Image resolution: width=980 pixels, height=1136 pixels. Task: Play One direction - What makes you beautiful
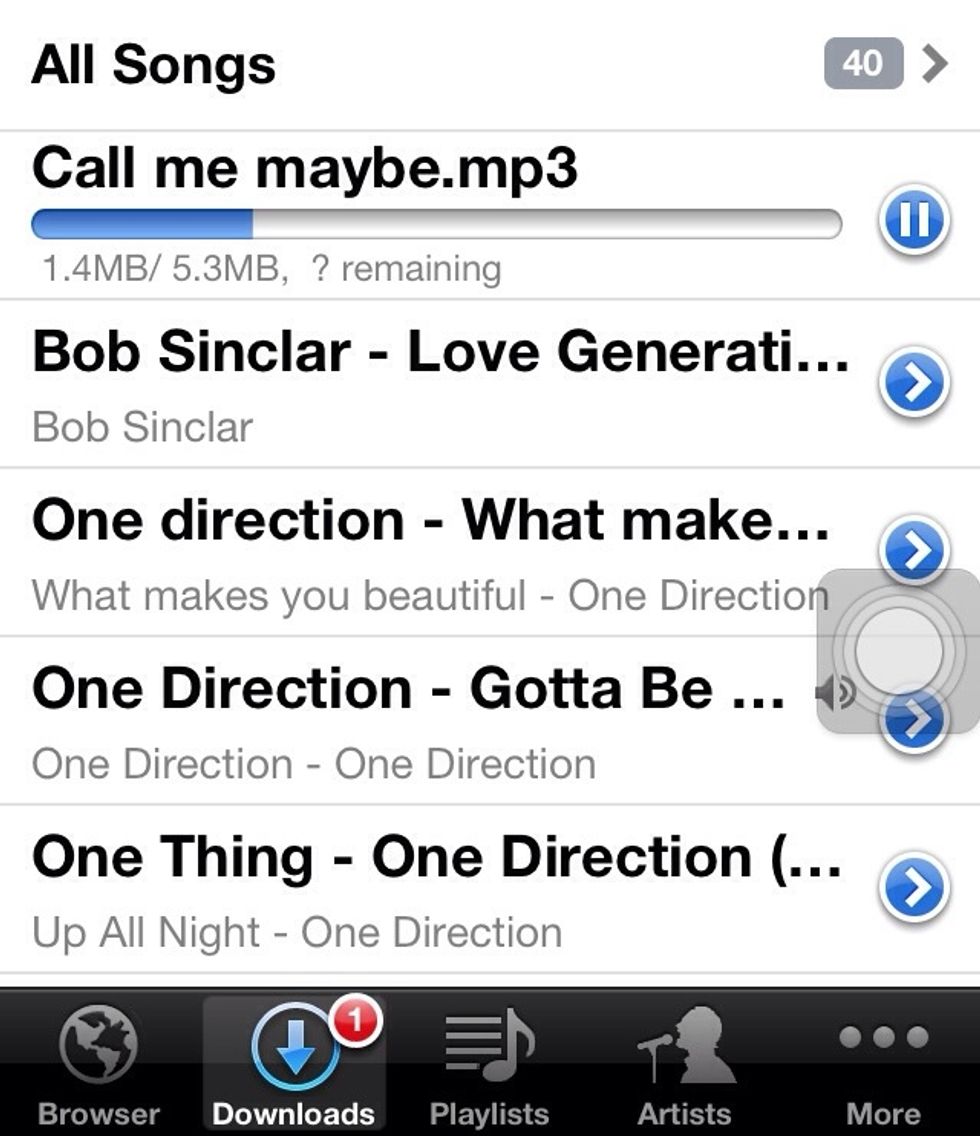point(420,550)
